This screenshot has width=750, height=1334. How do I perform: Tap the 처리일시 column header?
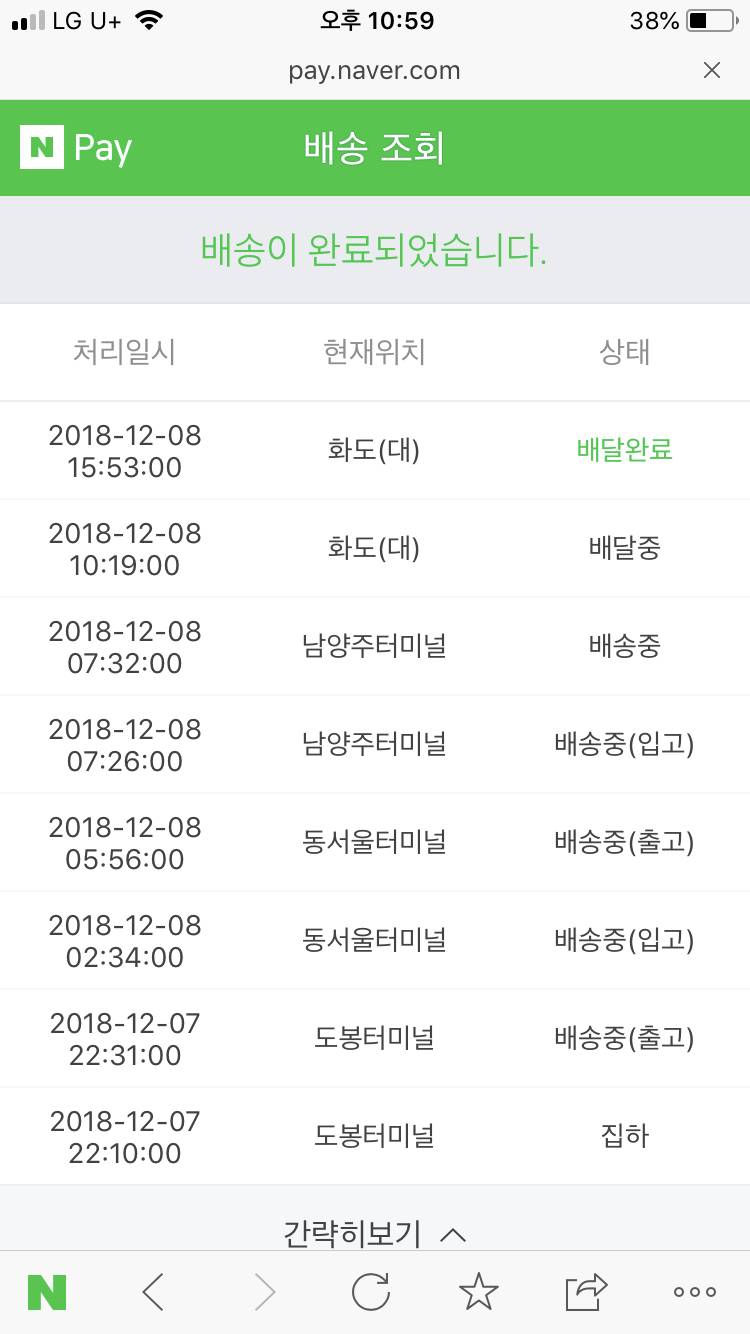tap(123, 352)
